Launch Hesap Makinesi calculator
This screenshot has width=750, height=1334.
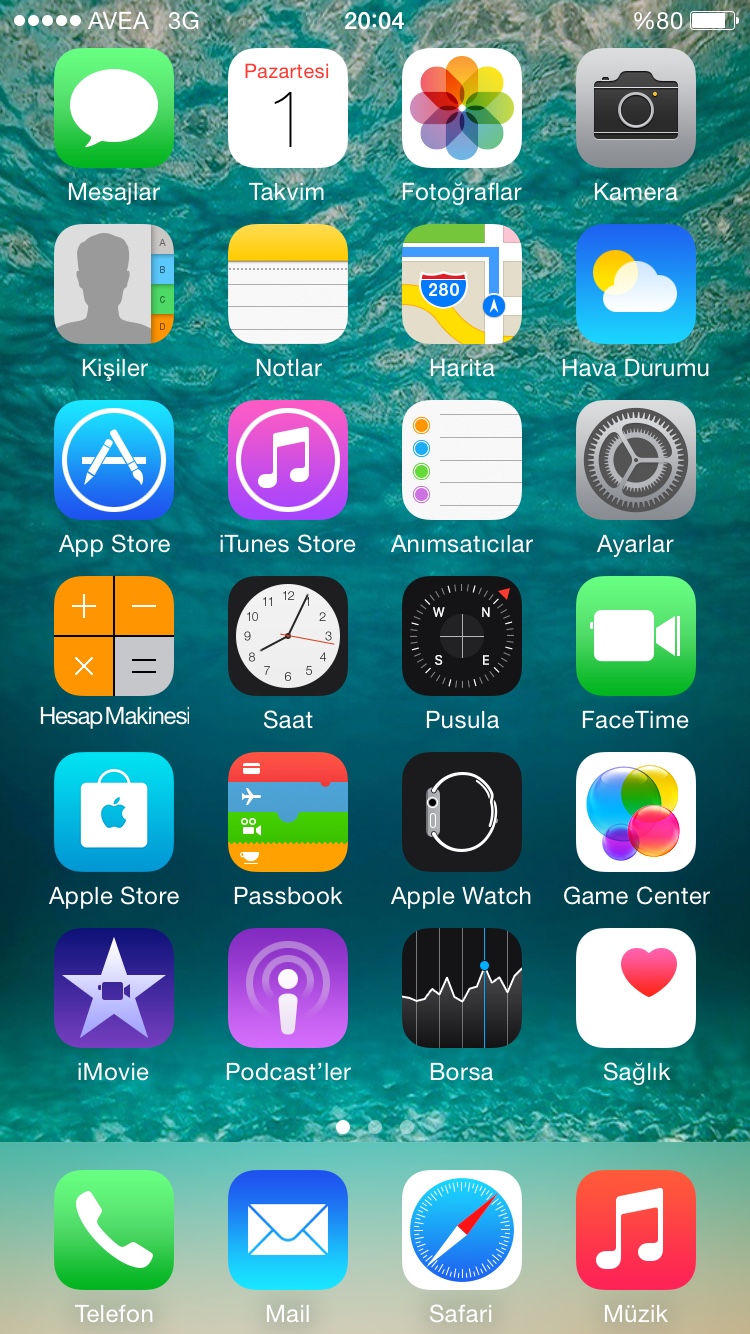coord(114,636)
